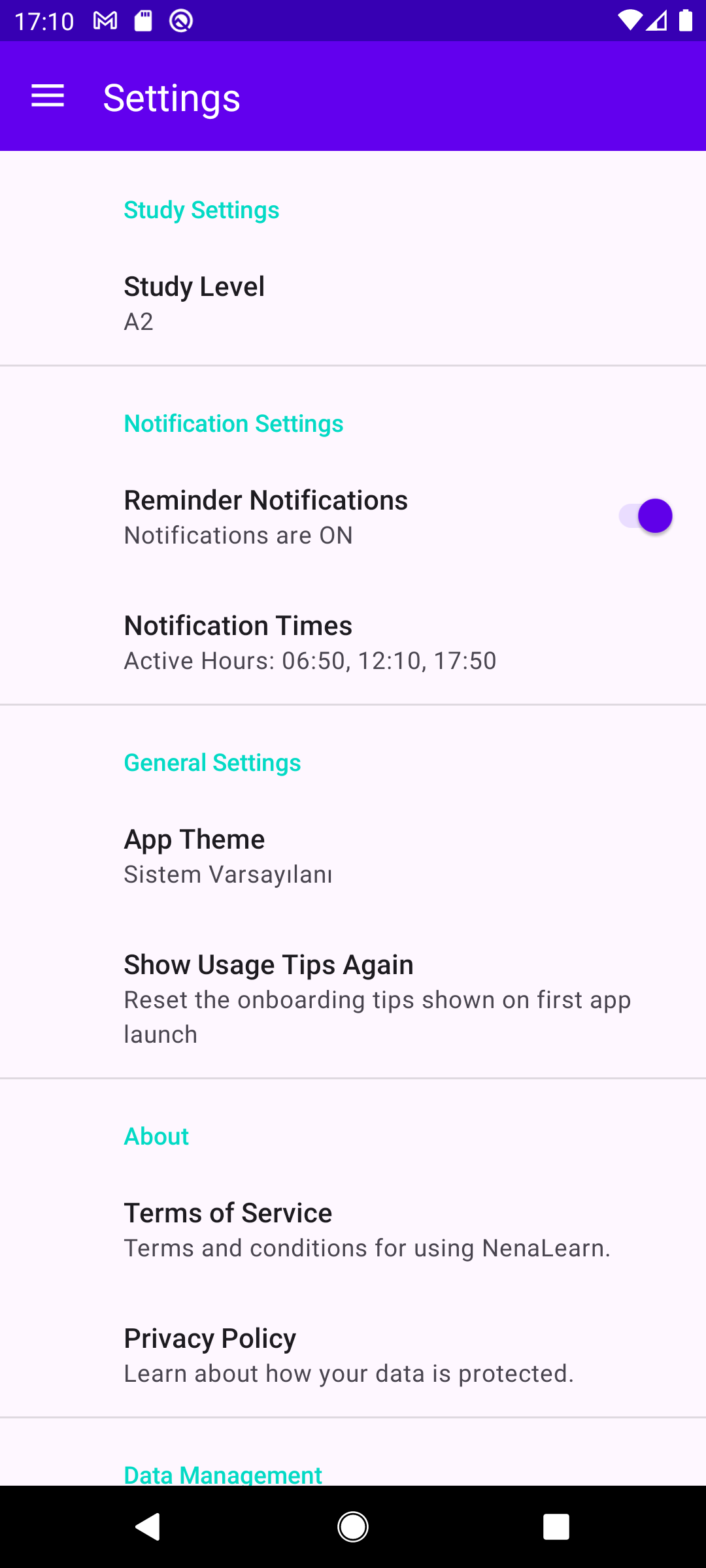Open the Privacy Policy row

353,1355
